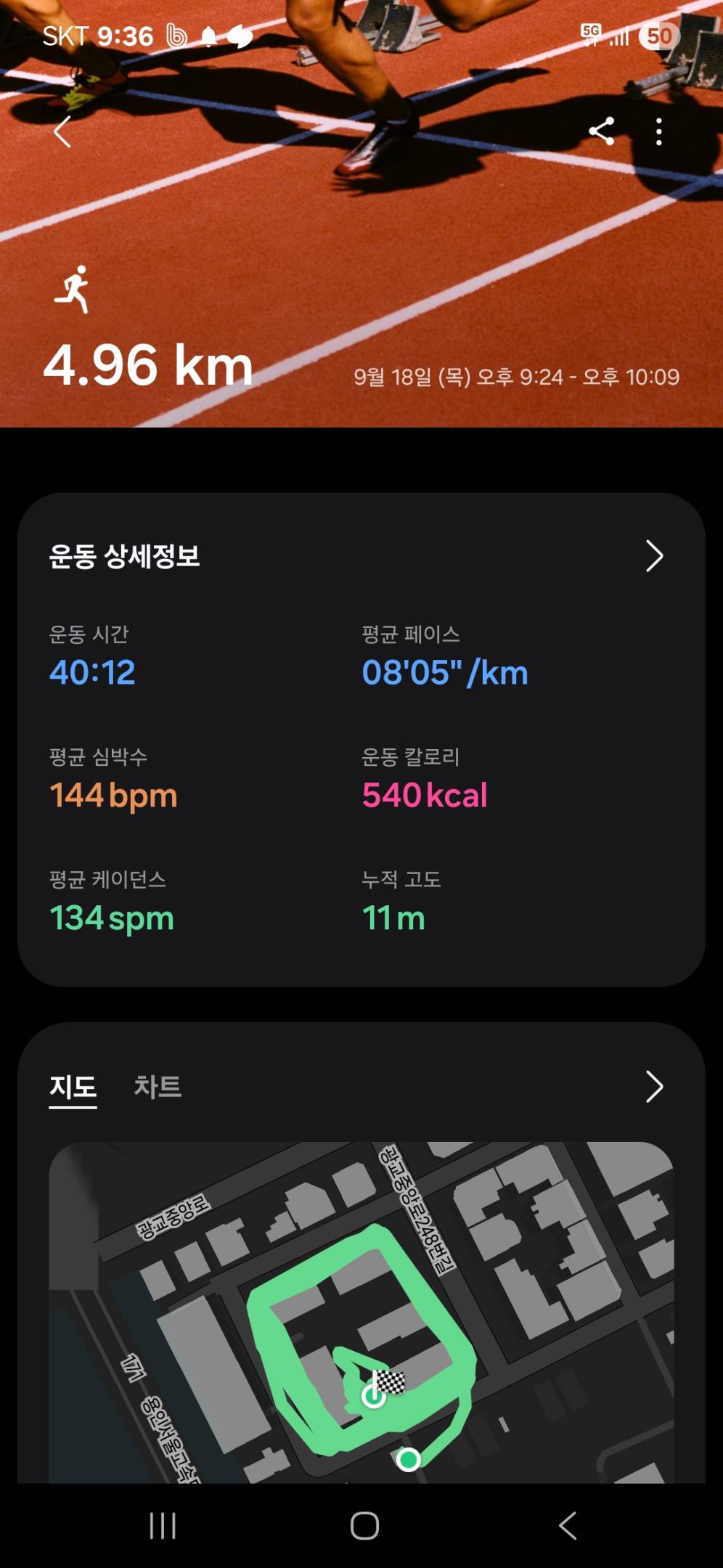Tap the system home button
This screenshot has height=1568, width=723.
(x=364, y=1525)
